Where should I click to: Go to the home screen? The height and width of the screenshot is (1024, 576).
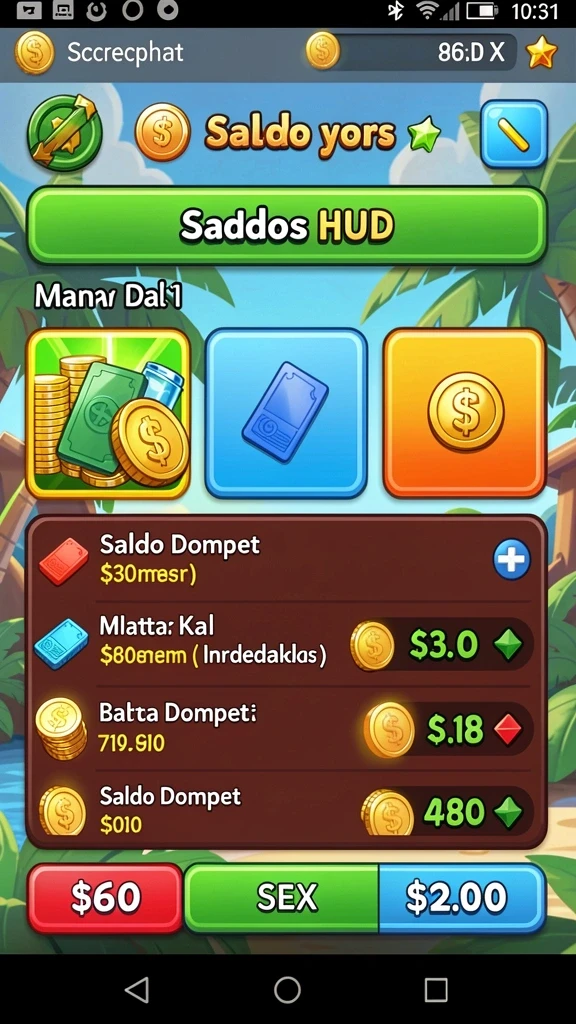287,989
